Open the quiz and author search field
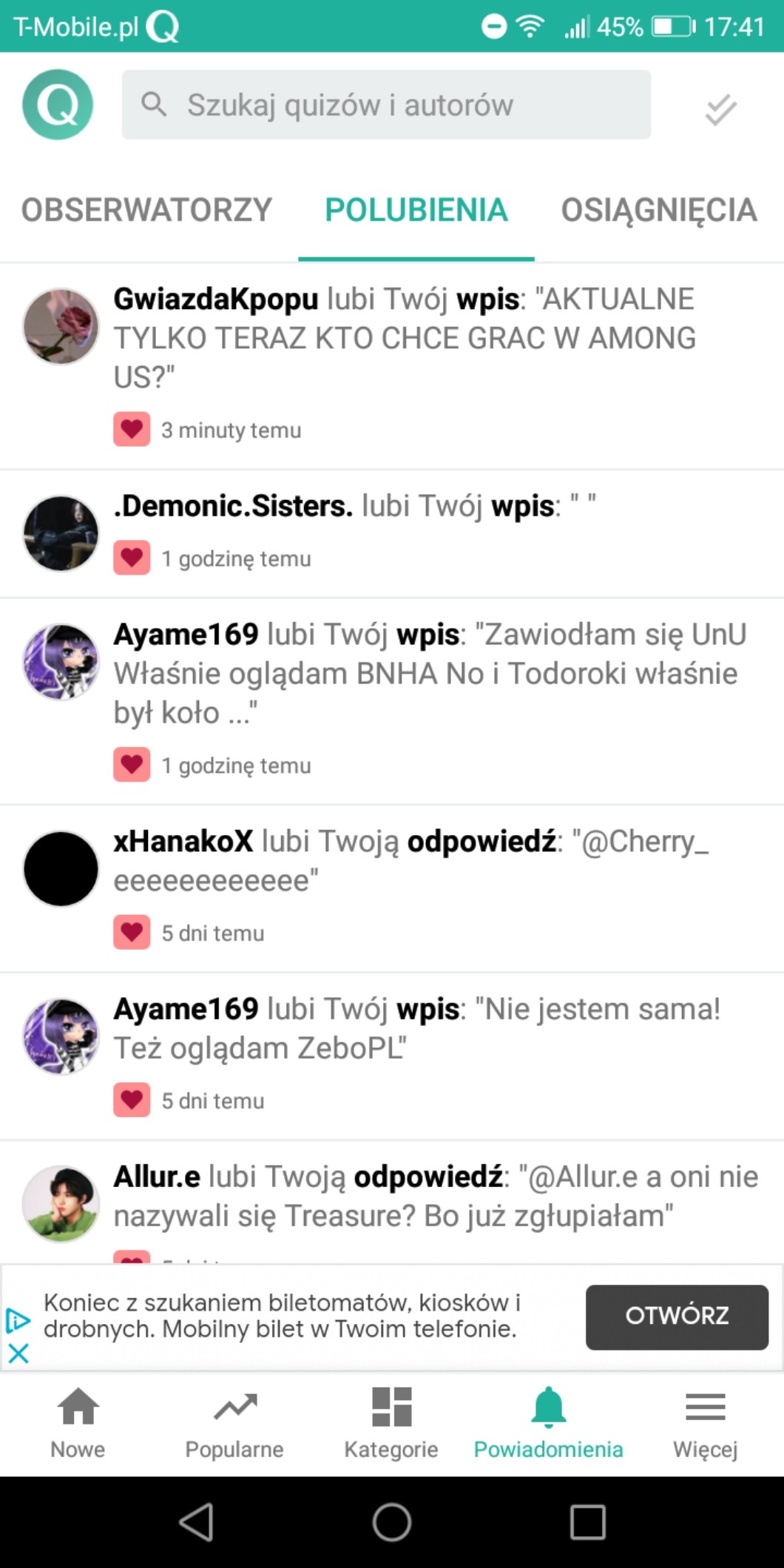Image resolution: width=784 pixels, height=1568 pixels. point(386,105)
